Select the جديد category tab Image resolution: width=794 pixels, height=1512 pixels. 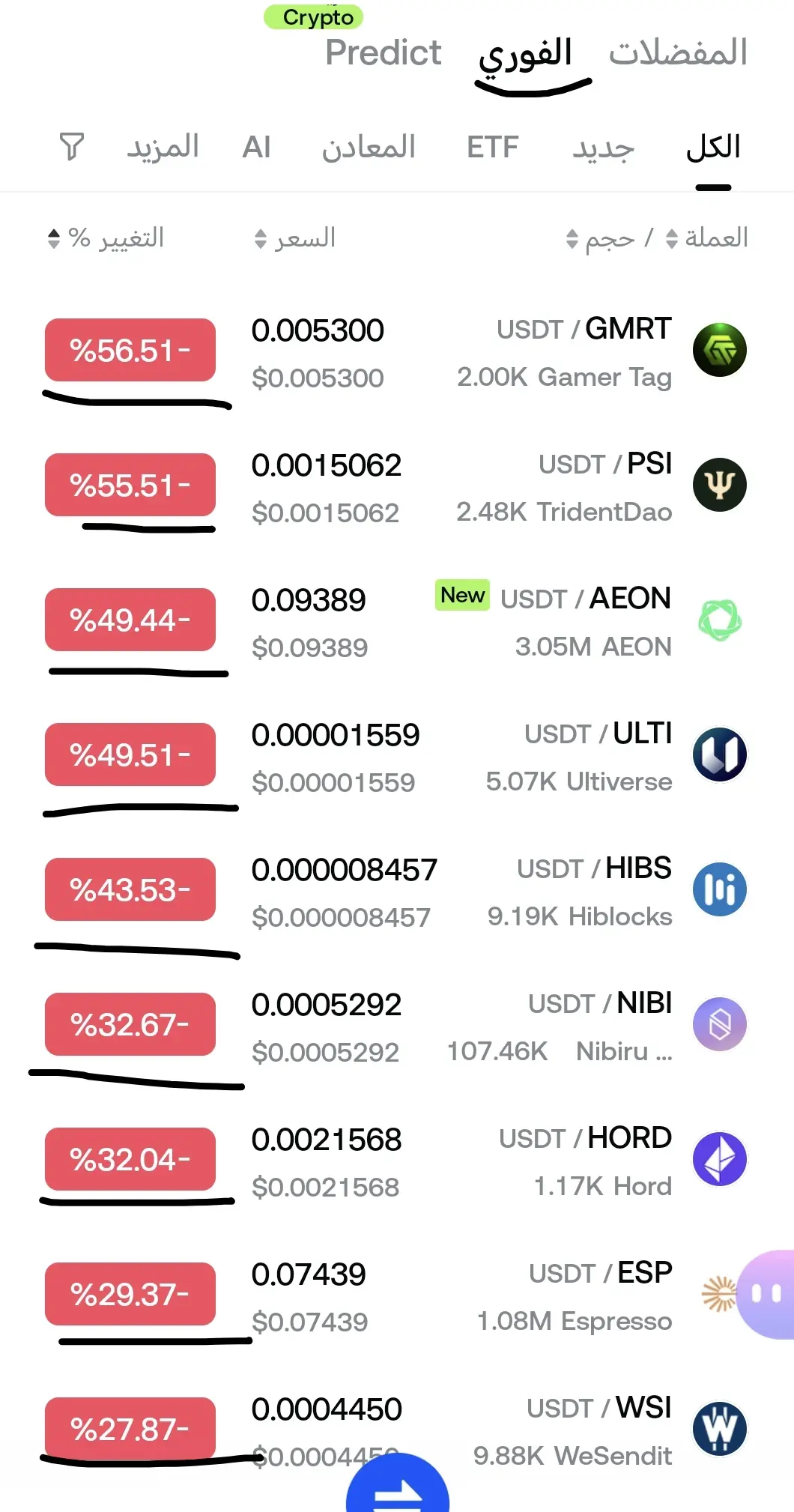coord(604,147)
